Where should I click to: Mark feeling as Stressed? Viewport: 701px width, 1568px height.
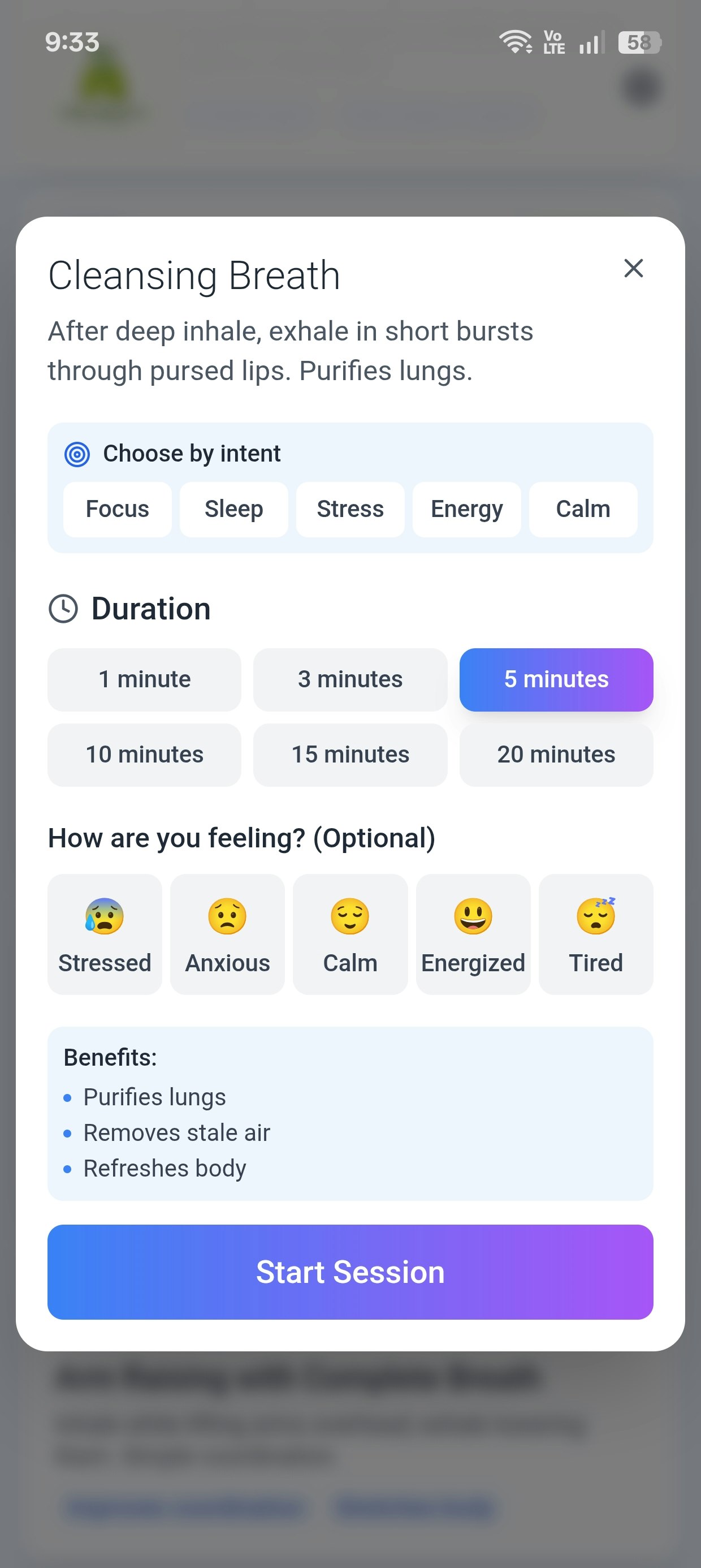[105, 935]
